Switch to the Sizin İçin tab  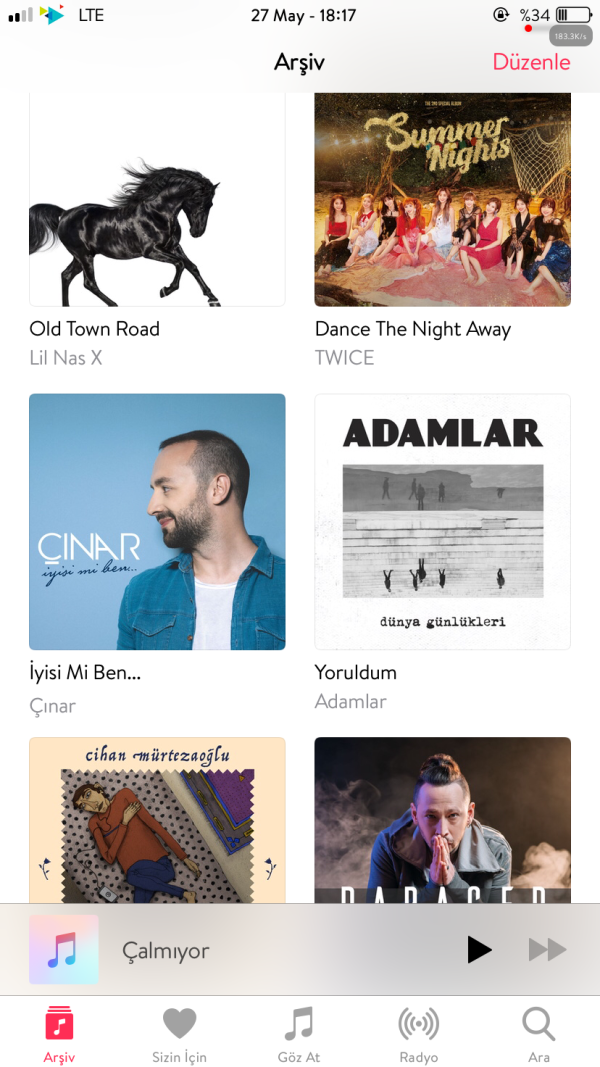click(x=179, y=1034)
